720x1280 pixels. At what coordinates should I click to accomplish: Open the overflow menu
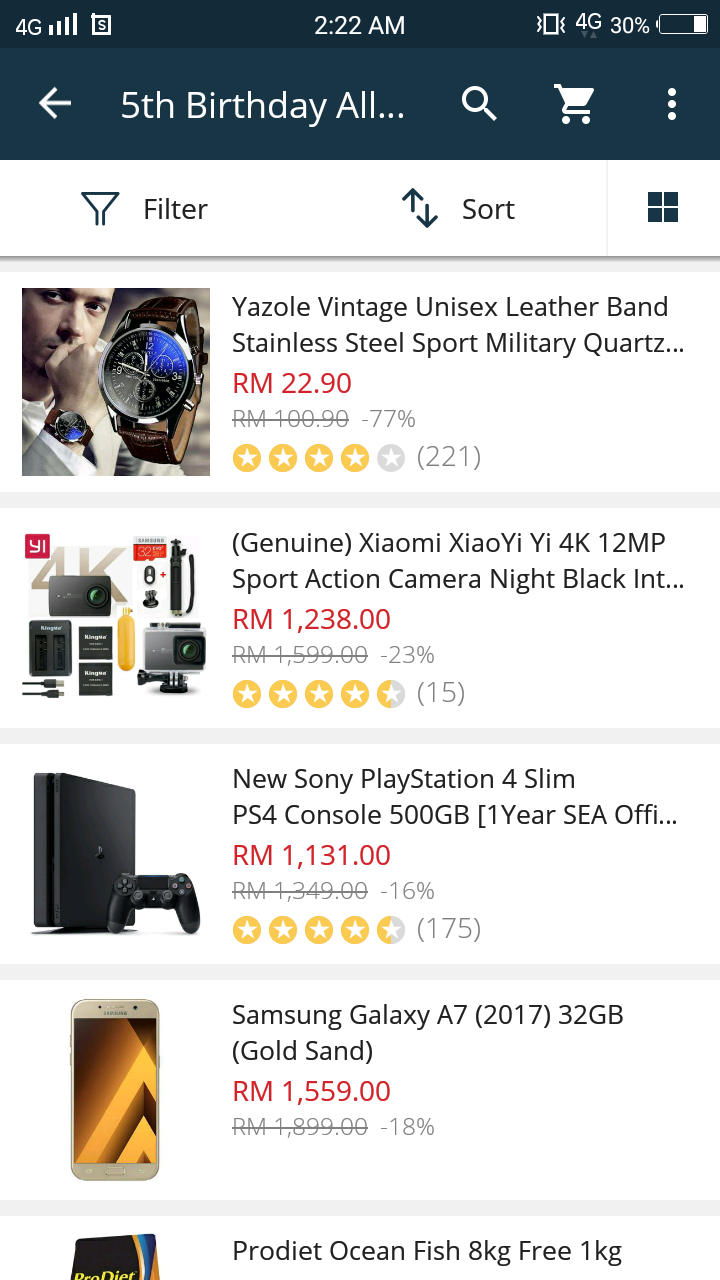671,104
